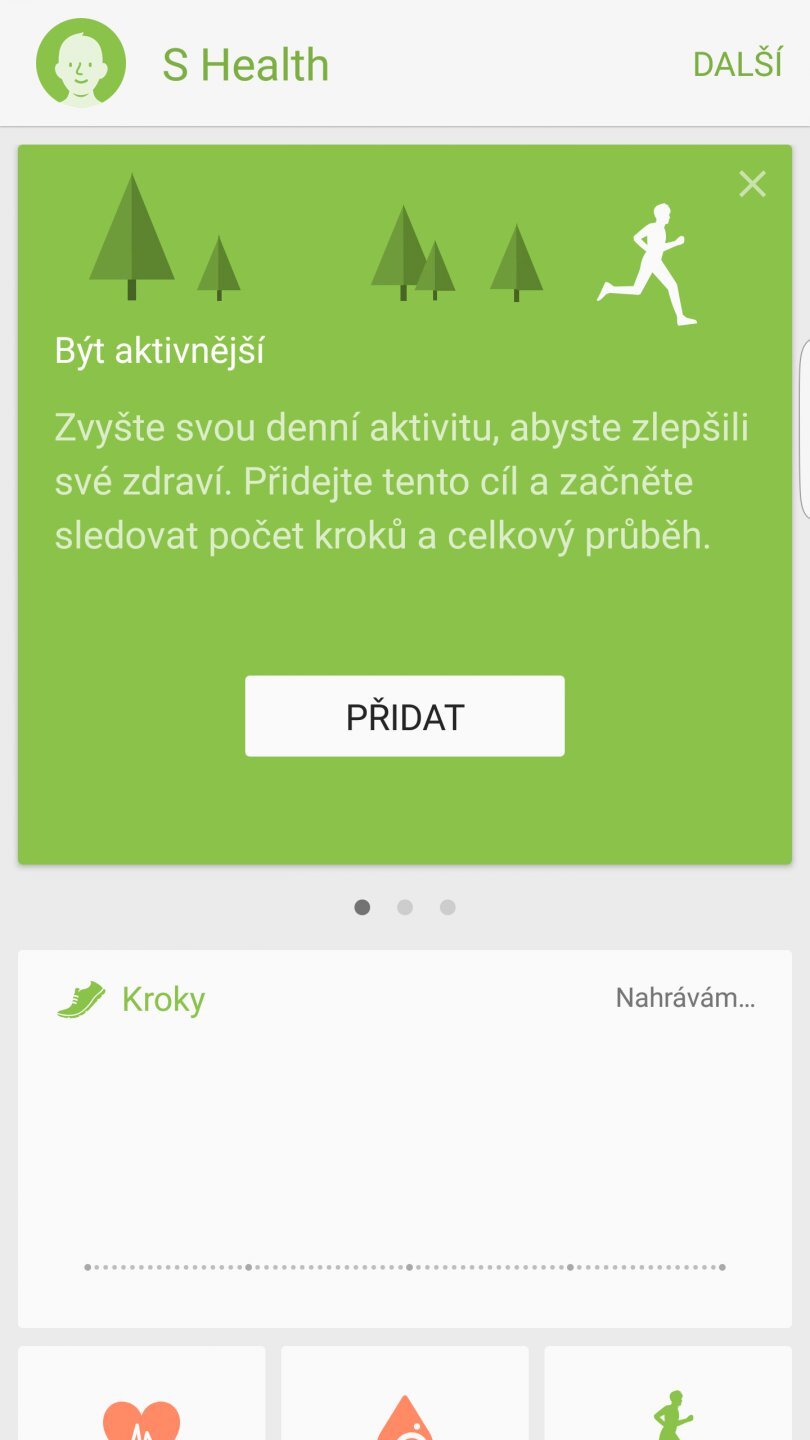Click the dotted step progress timeline
The width and height of the screenshot is (810, 1440).
pos(404,1268)
